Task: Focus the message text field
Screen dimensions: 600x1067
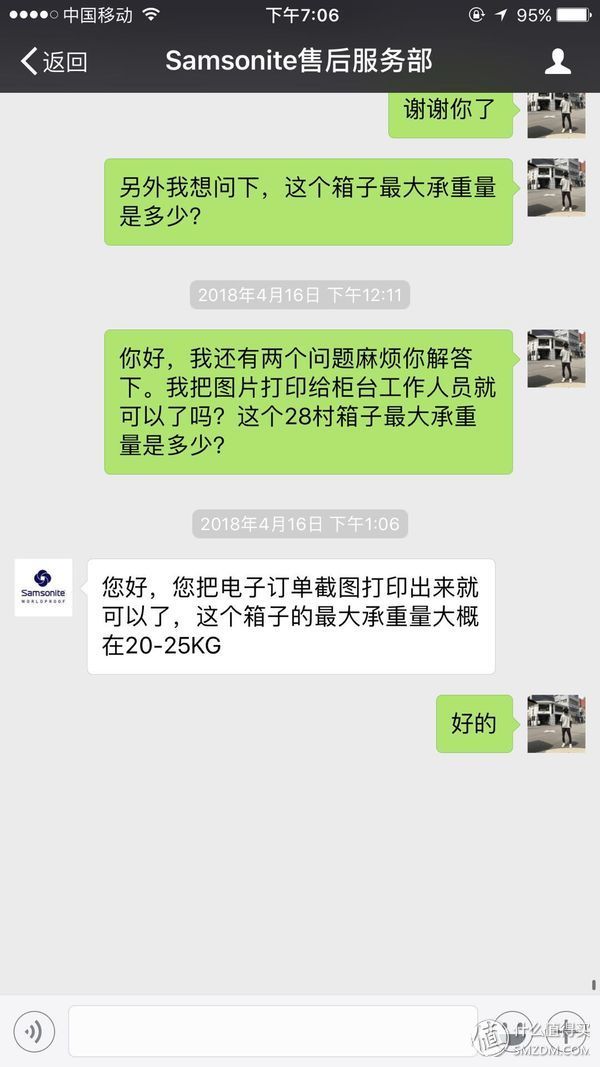Action: pyautogui.click(x=272, y=1031)
